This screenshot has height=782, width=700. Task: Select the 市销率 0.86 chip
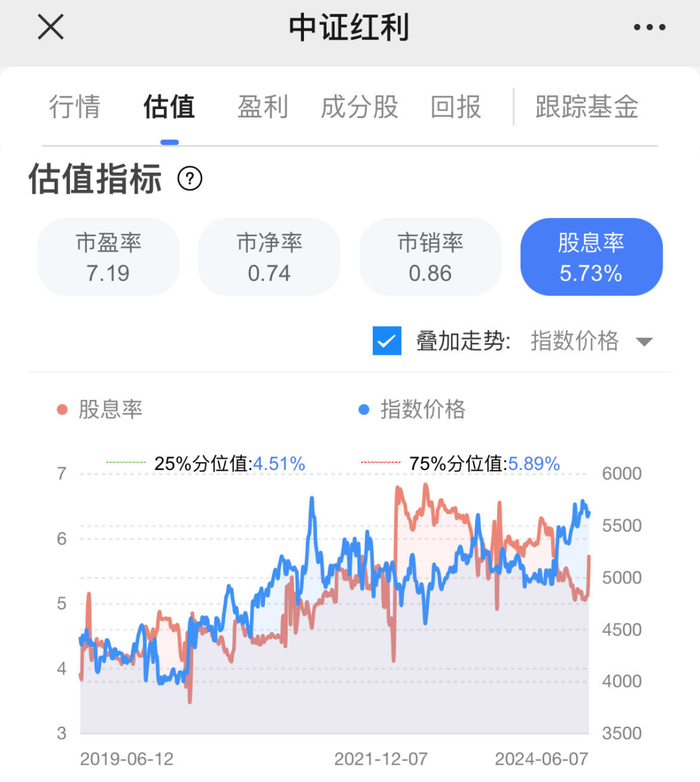coord(430,257)
